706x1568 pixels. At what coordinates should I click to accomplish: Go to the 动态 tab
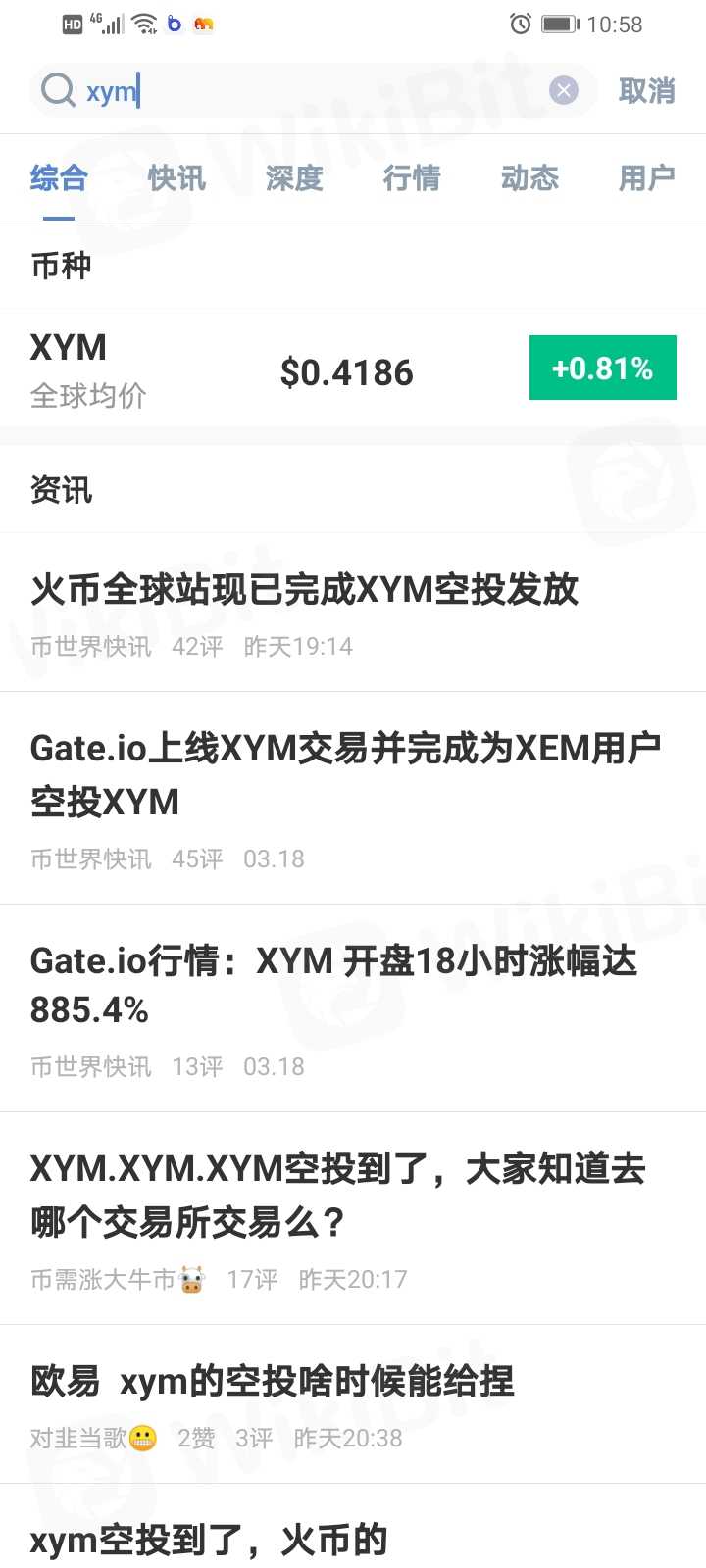coord(529,178)
